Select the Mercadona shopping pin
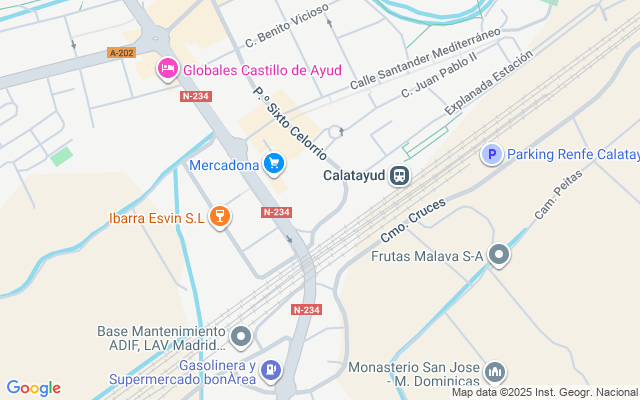Image resolution: width=640 pixels, height=400 pixels. (275, 163)
